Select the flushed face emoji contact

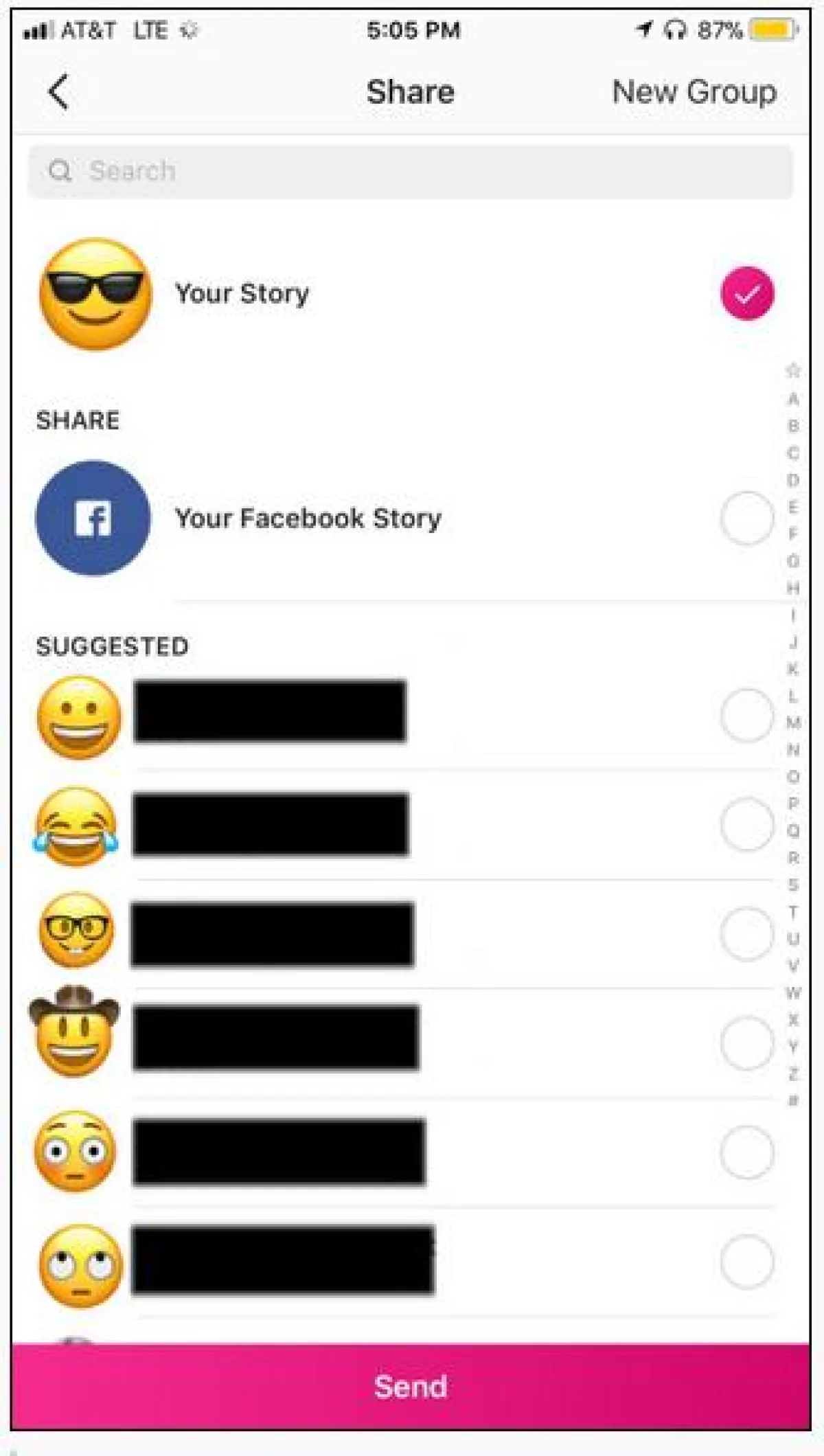click(747, 1152)
